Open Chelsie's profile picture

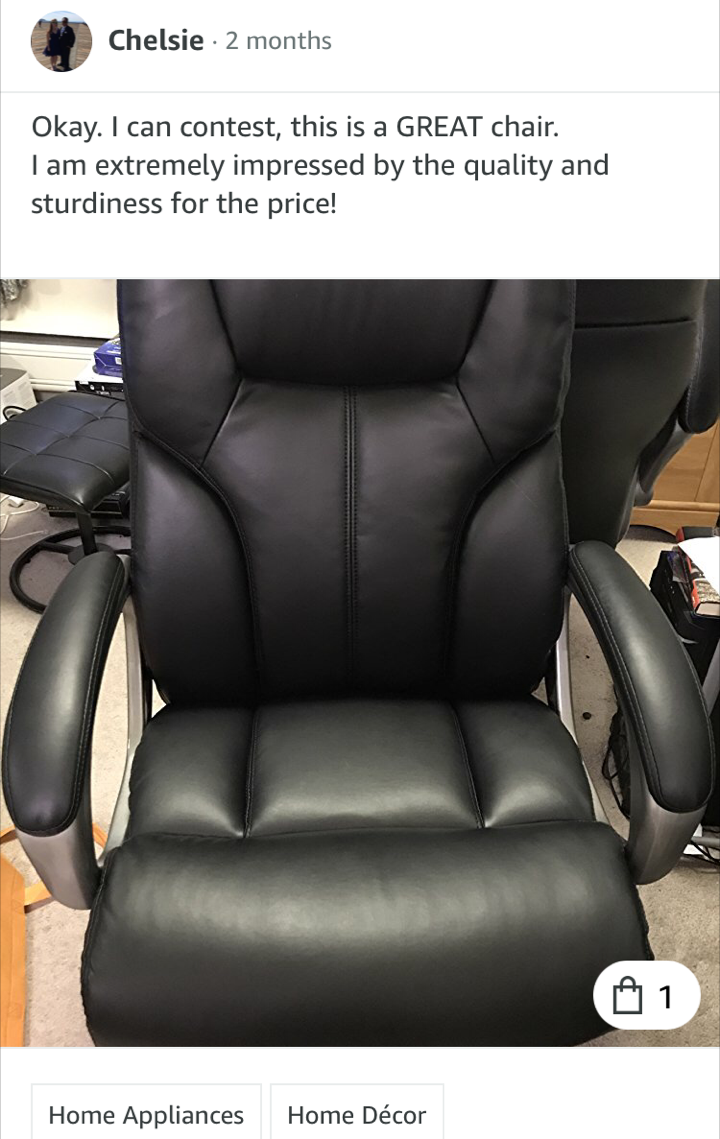click(x=61, y=42)
